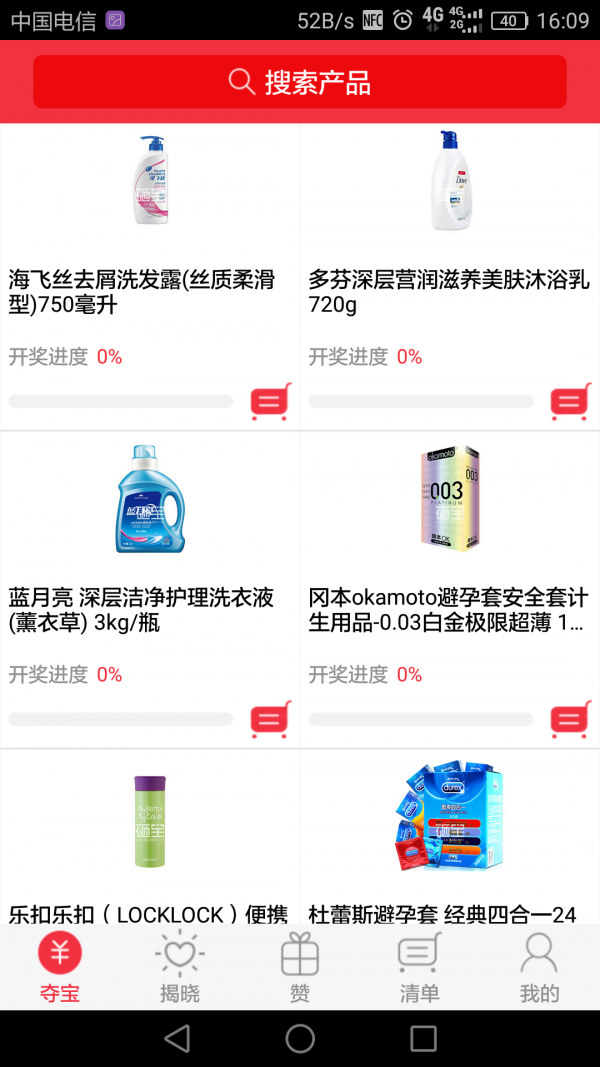The height and width of the screenshot is (1067, 600).
Task: Go to the 赞 tab
Action: pyautogui.click(x=300, y=967)
